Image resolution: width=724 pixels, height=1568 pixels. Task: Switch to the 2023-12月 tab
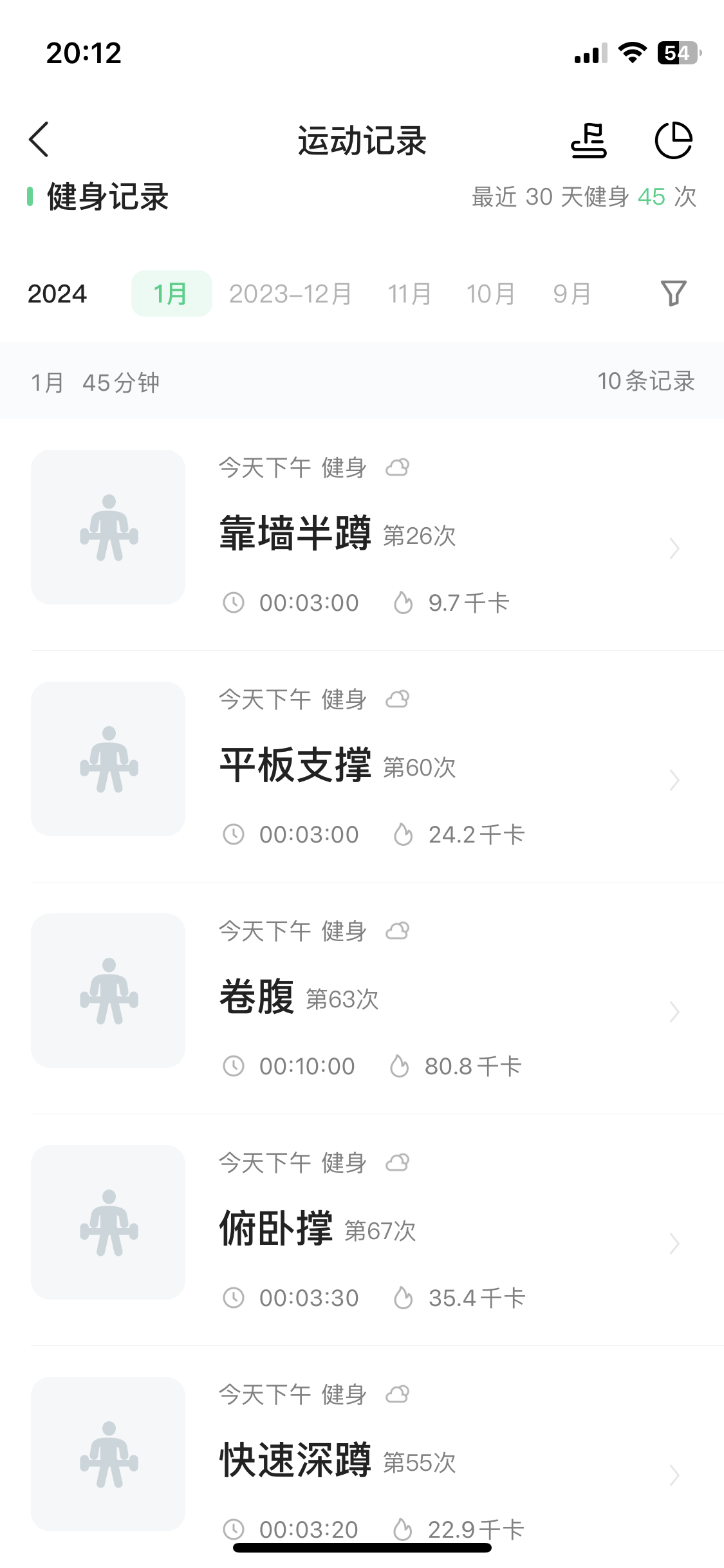(290, 294)
